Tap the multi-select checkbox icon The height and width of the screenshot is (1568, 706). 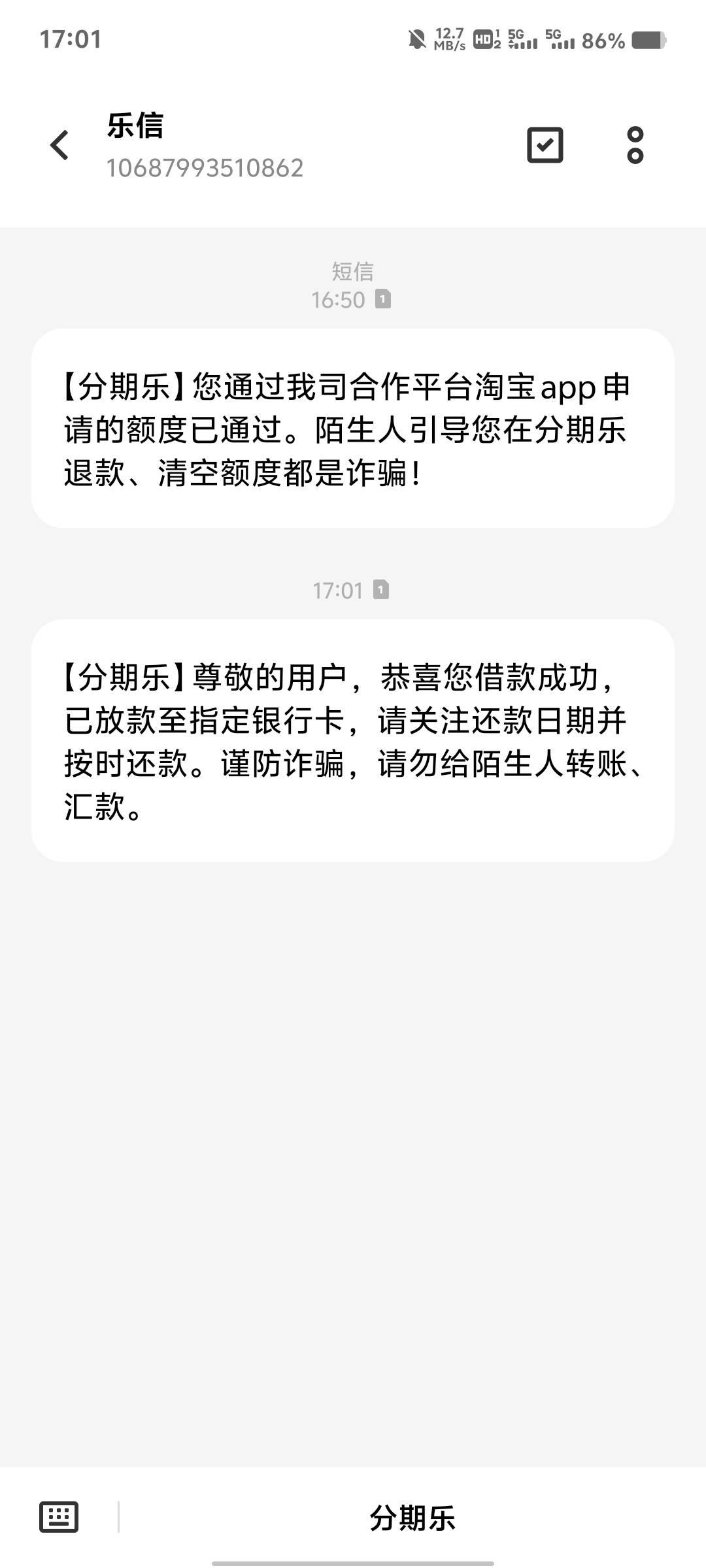click(545, 145)
